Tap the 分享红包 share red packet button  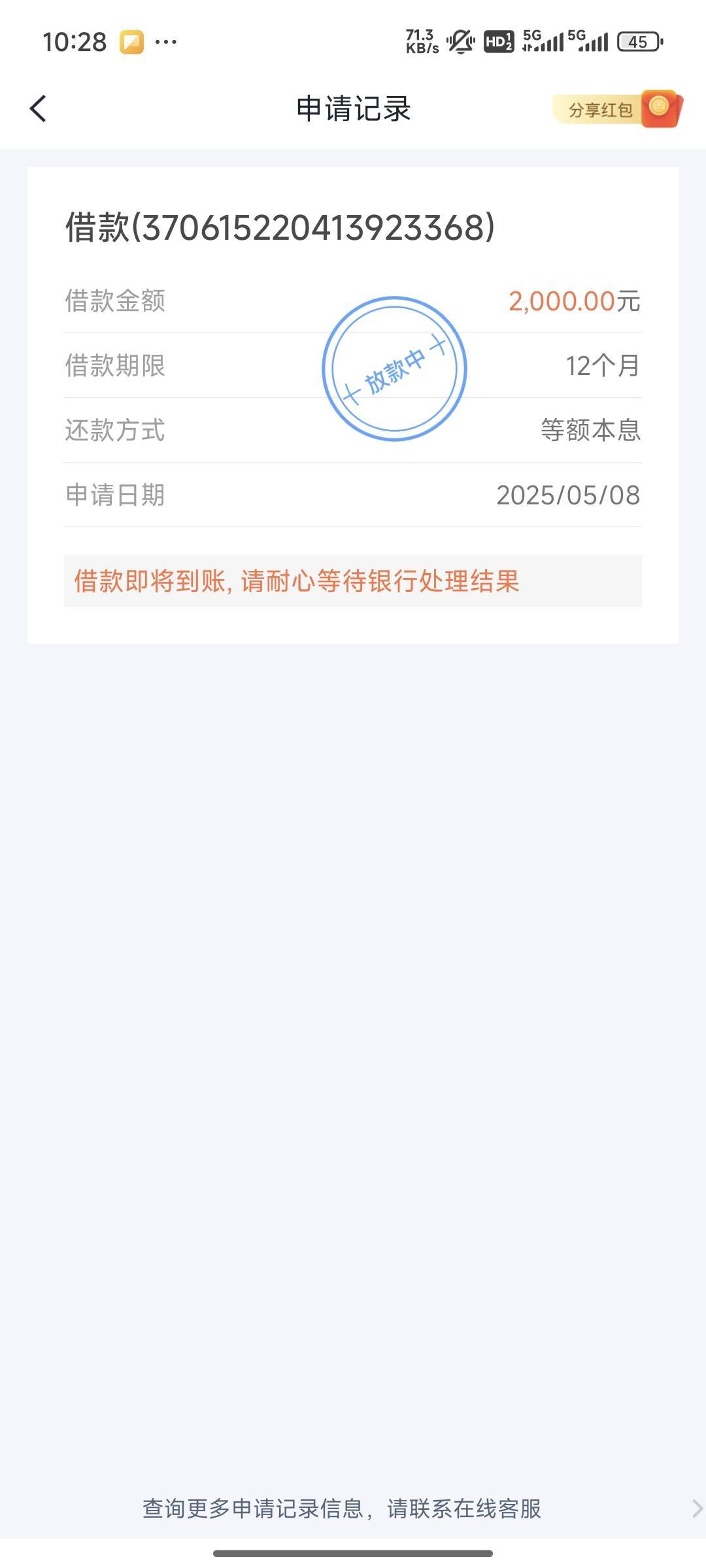[x=617, y=109]
